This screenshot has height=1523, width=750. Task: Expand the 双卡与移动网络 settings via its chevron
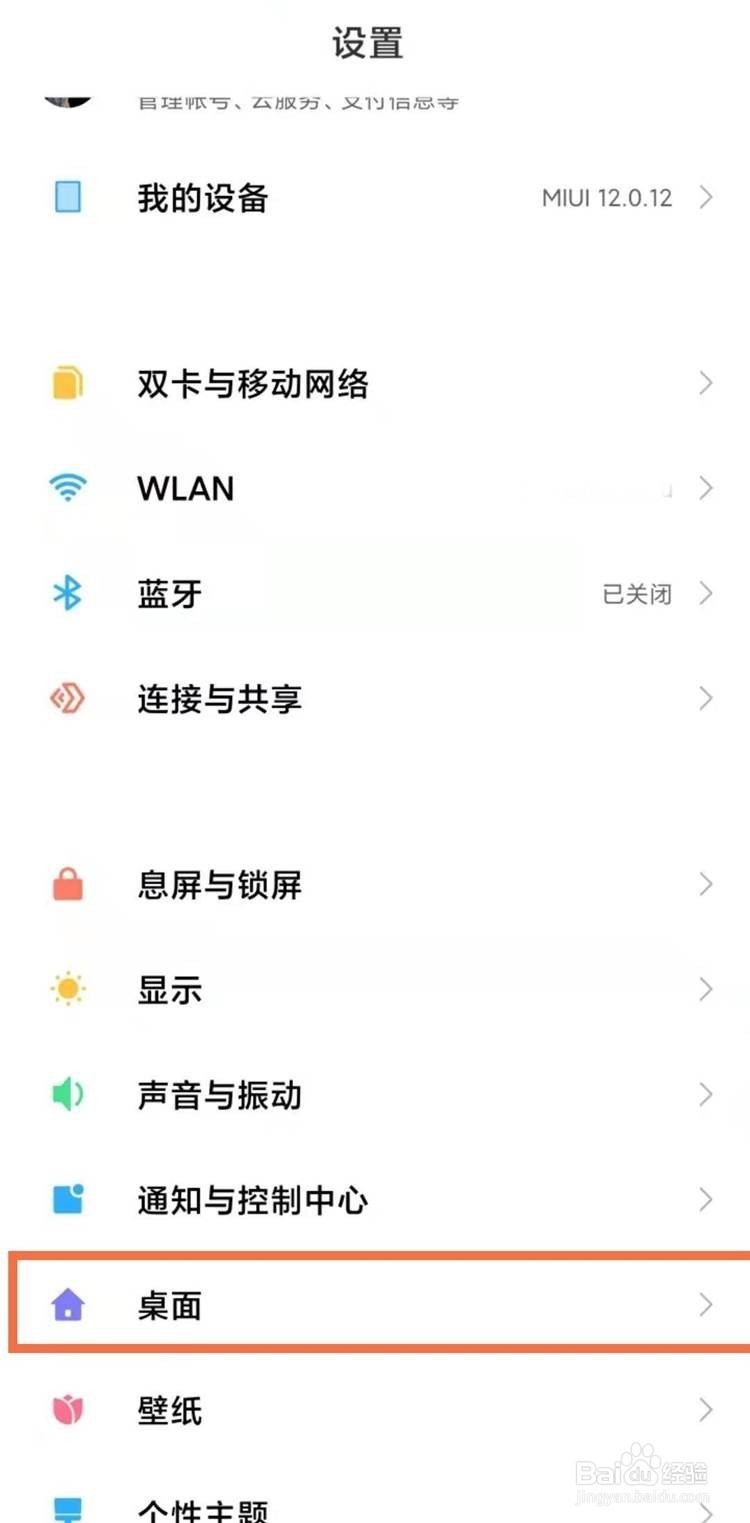pos(707,383)
